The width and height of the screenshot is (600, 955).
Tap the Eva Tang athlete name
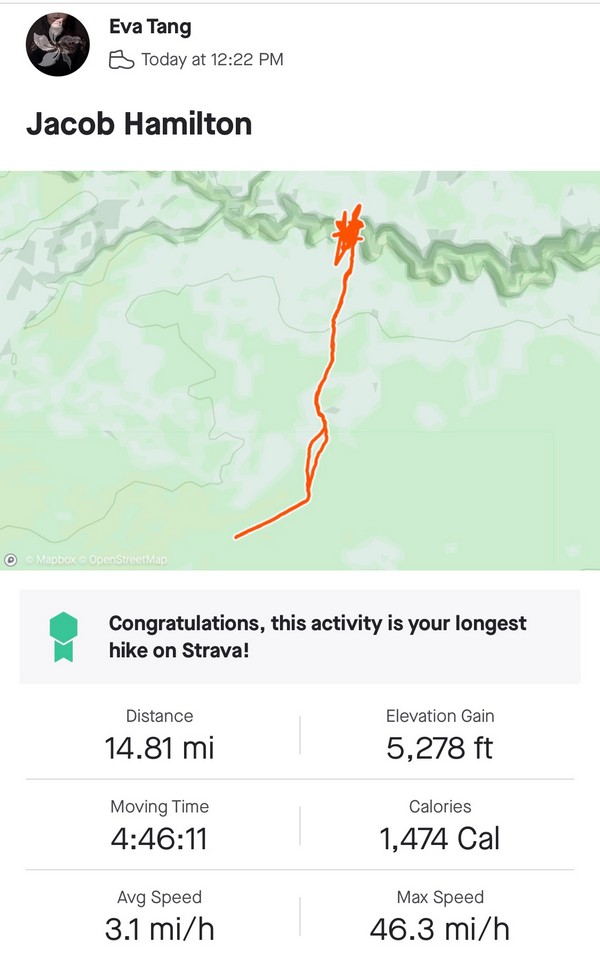tap(150, 28)
